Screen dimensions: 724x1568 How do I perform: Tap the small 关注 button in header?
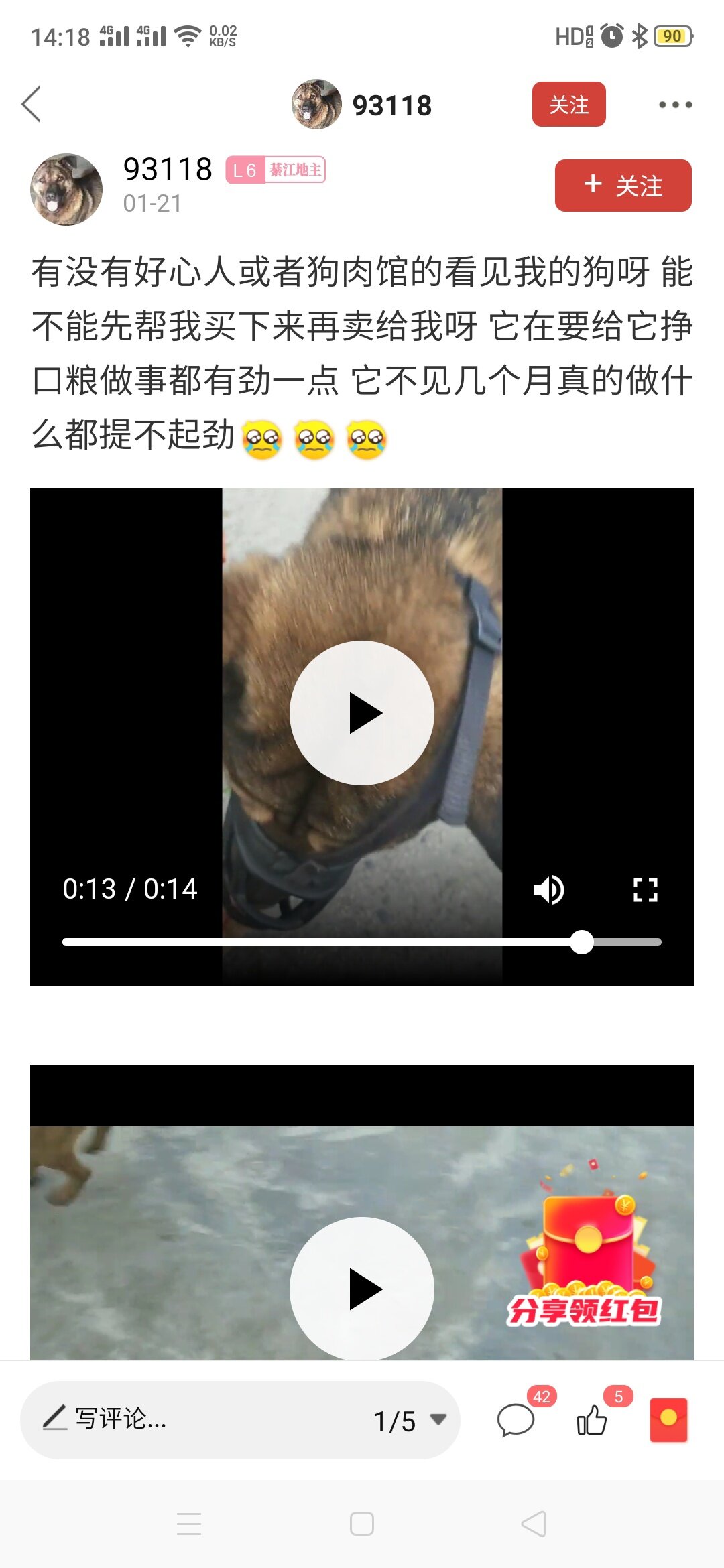pos(568,105)
